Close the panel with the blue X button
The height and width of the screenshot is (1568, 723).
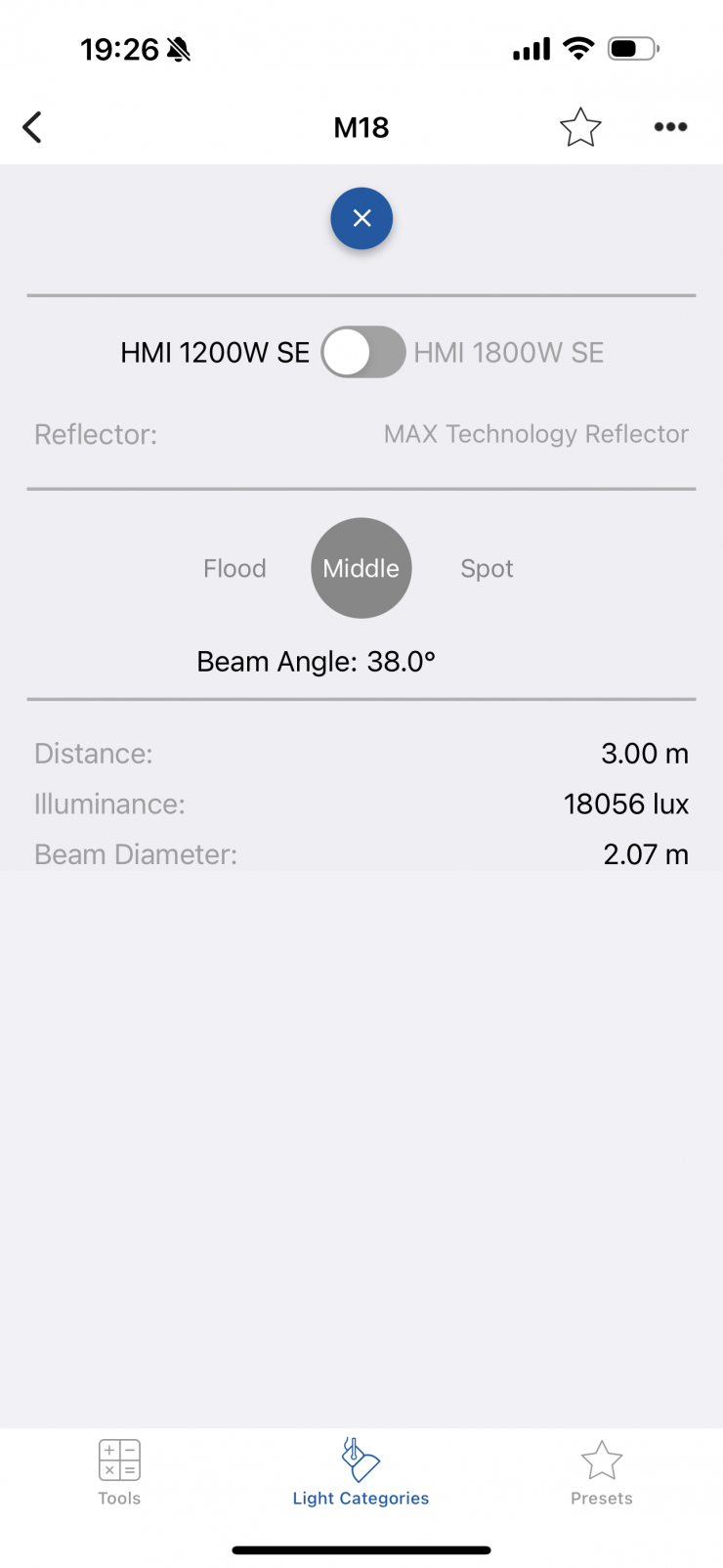click(361, 218)
